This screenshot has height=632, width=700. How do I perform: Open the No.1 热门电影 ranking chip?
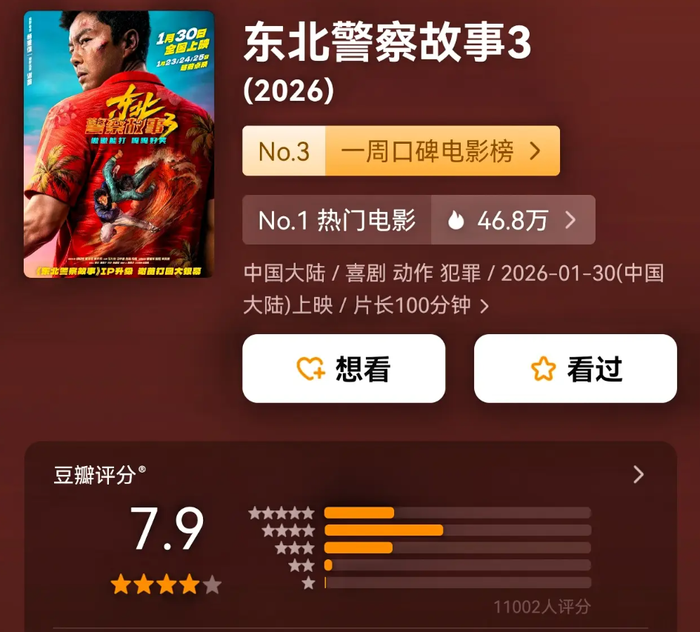pos(418,220)
